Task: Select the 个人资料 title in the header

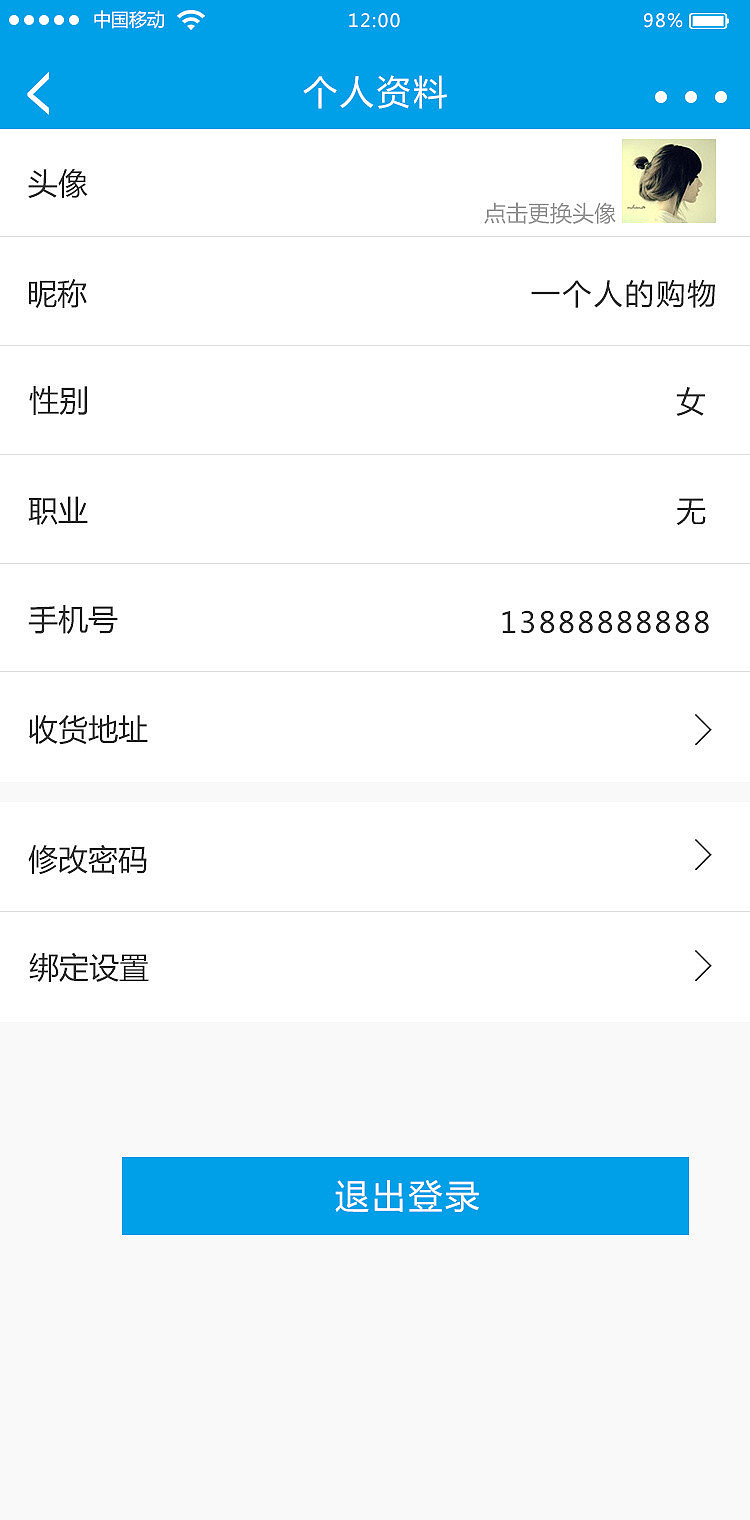Action: [375, 92]
